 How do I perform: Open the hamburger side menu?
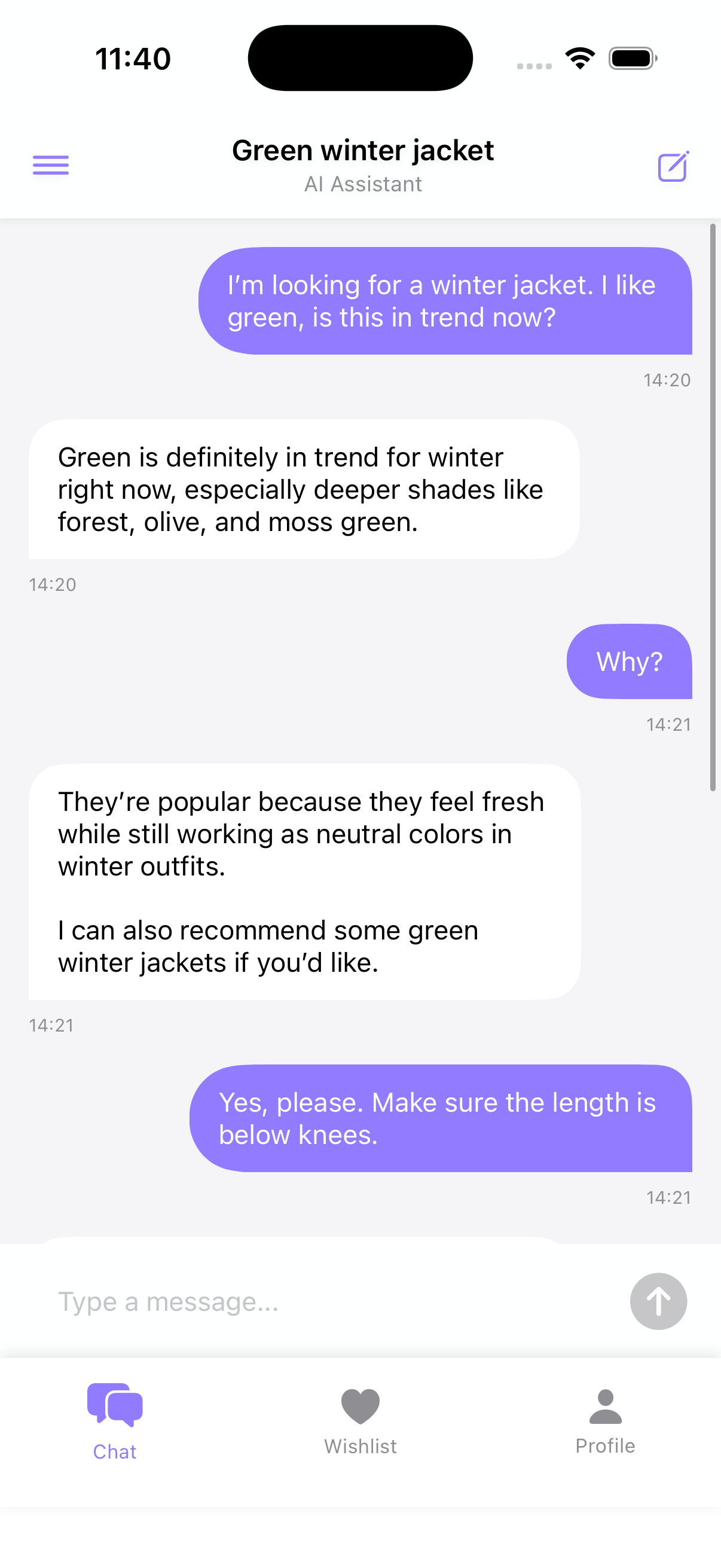[50, 165]
